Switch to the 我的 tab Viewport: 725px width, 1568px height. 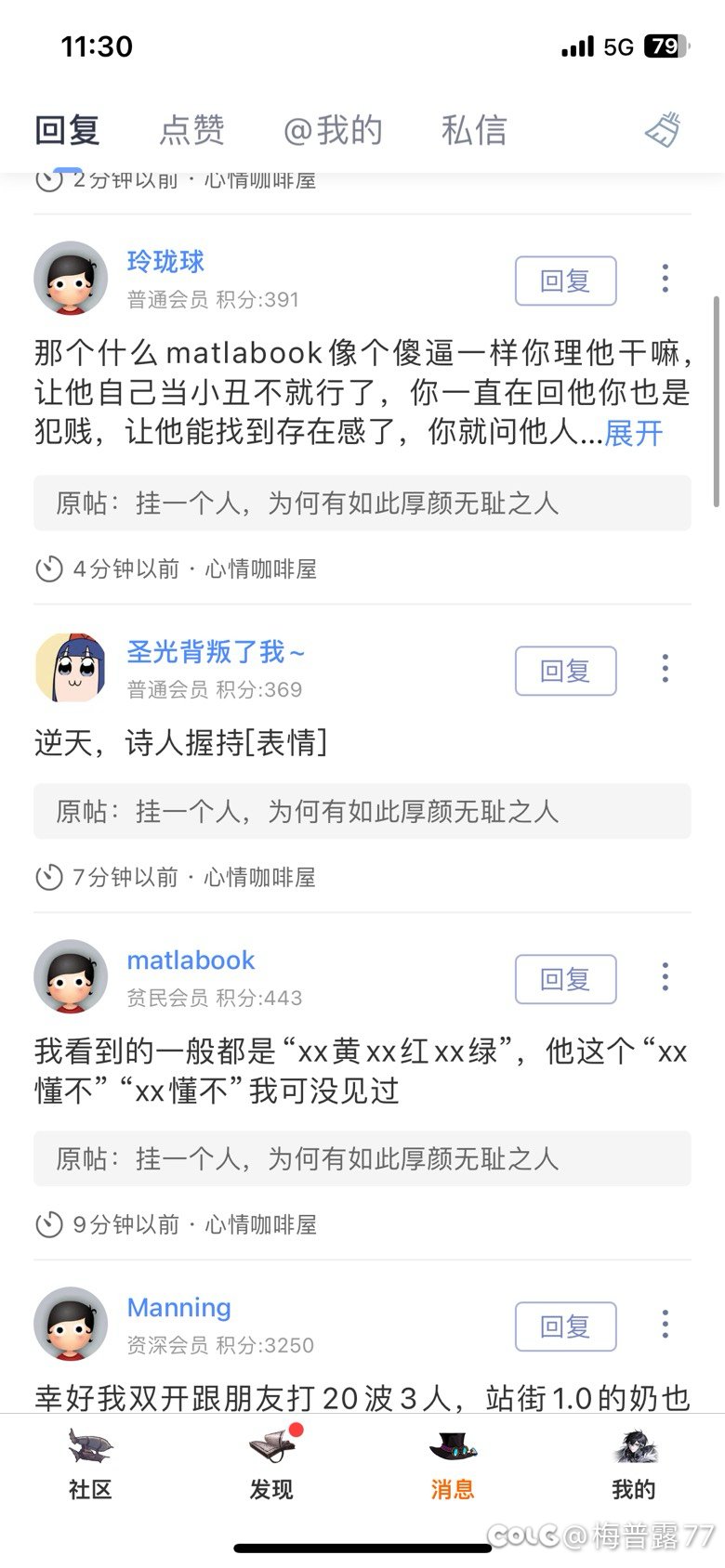[x=634, y=1464]
